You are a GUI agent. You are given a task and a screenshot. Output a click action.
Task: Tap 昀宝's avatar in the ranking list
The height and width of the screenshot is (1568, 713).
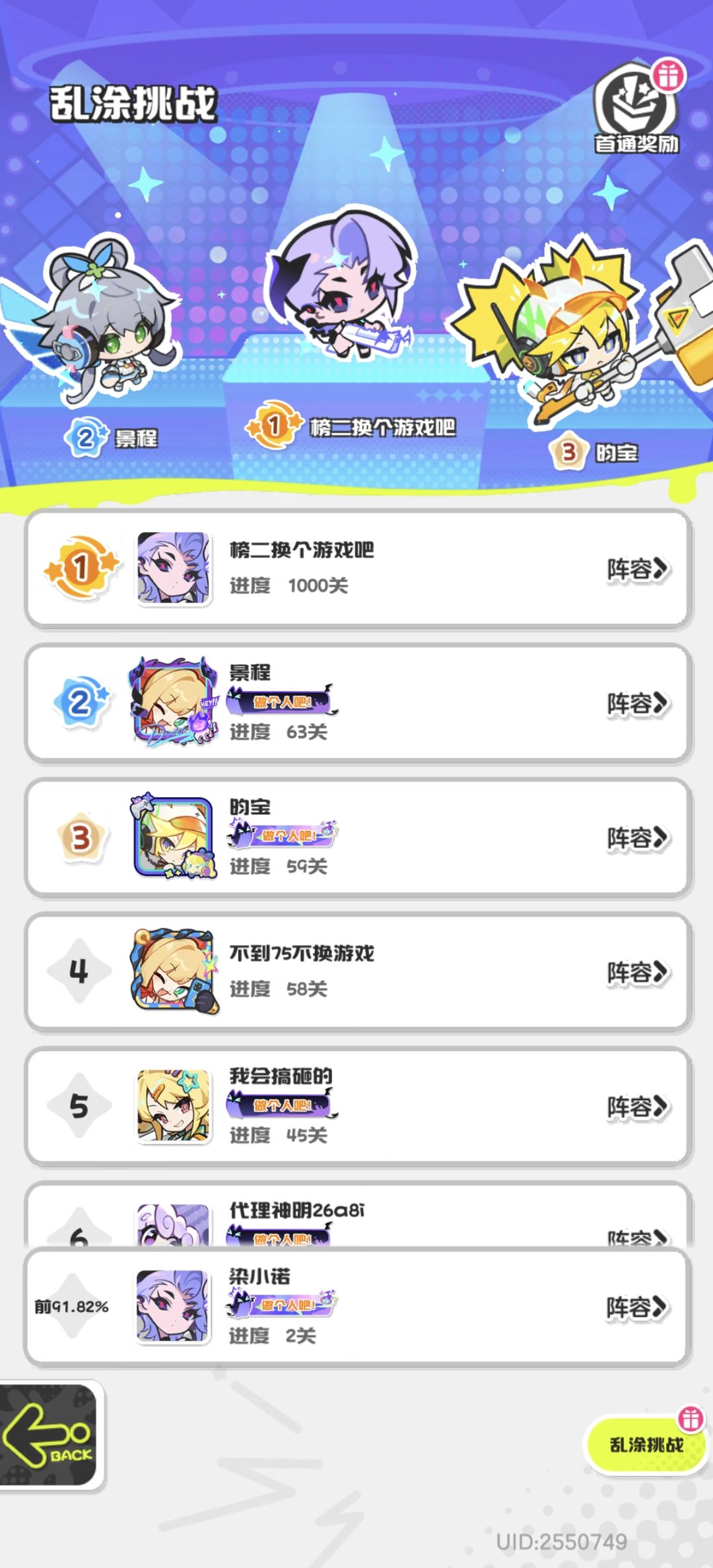point(173,837)
